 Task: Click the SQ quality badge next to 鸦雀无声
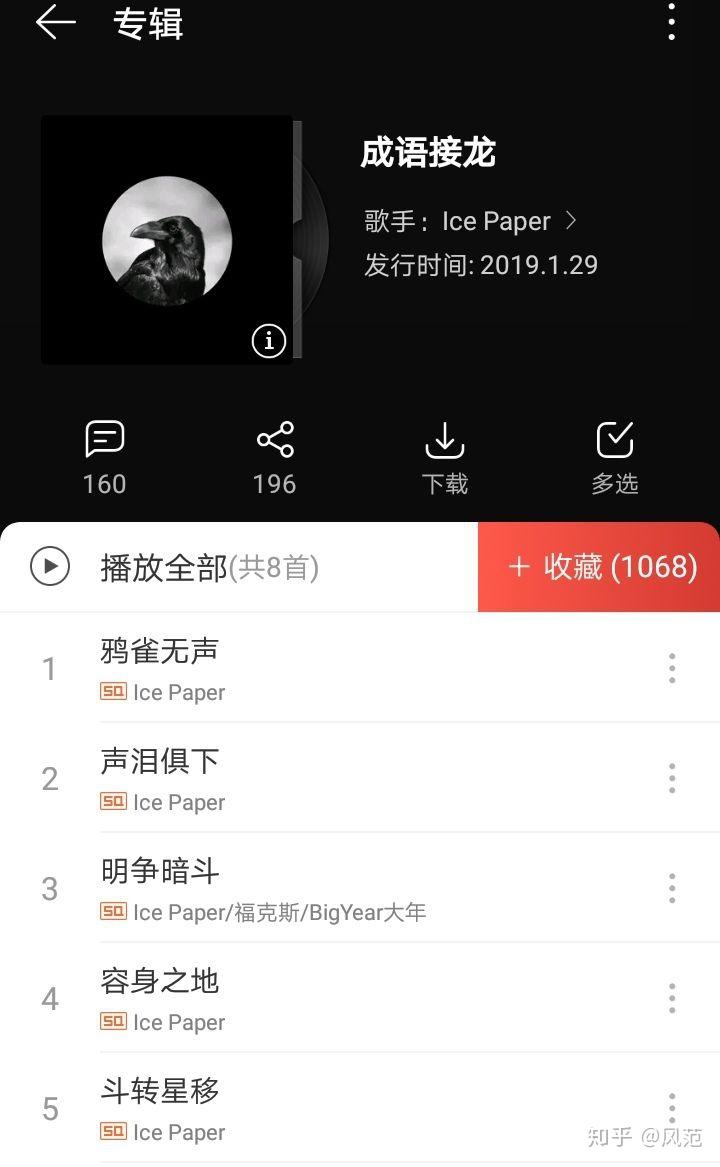[x=113, y=692]
